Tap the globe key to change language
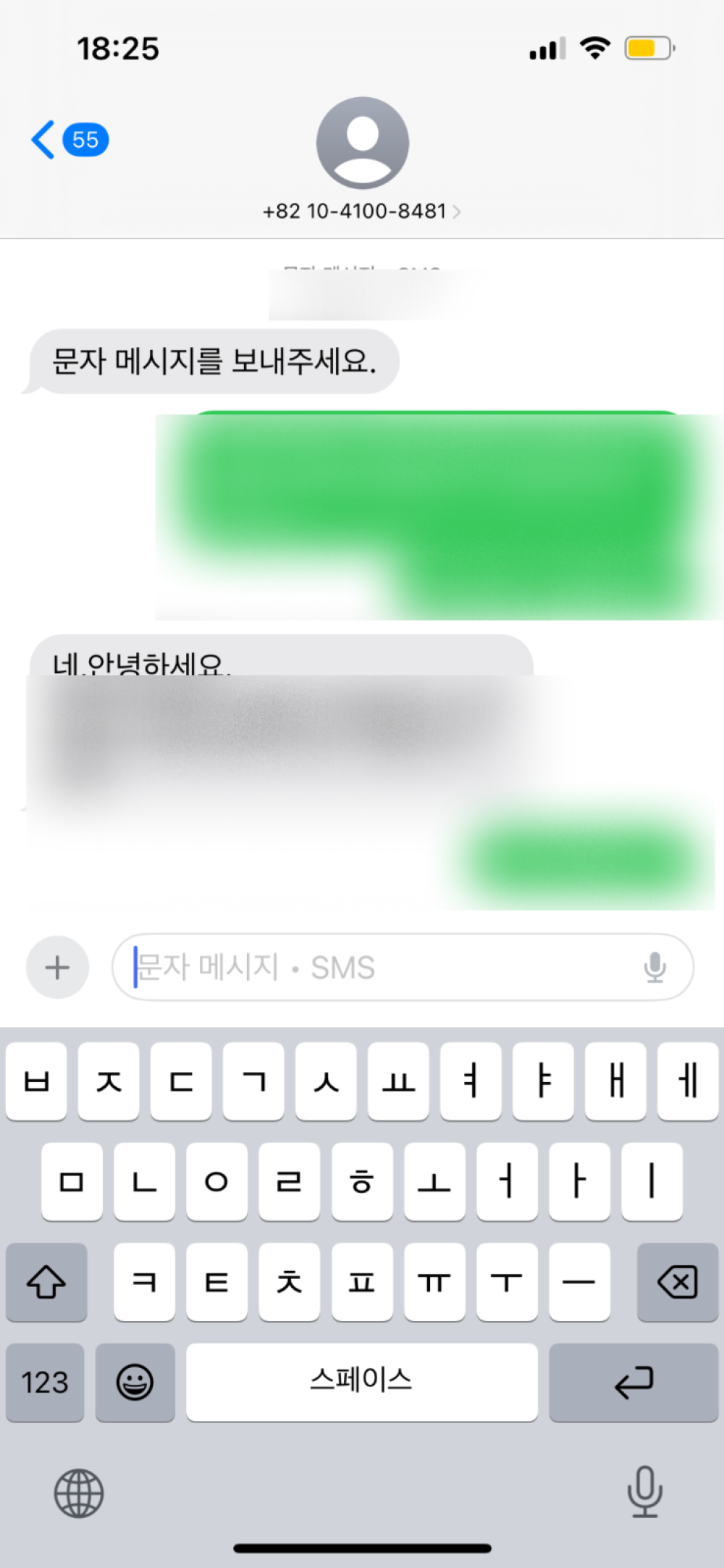The image size is (724, 1568). (79, 1493)
